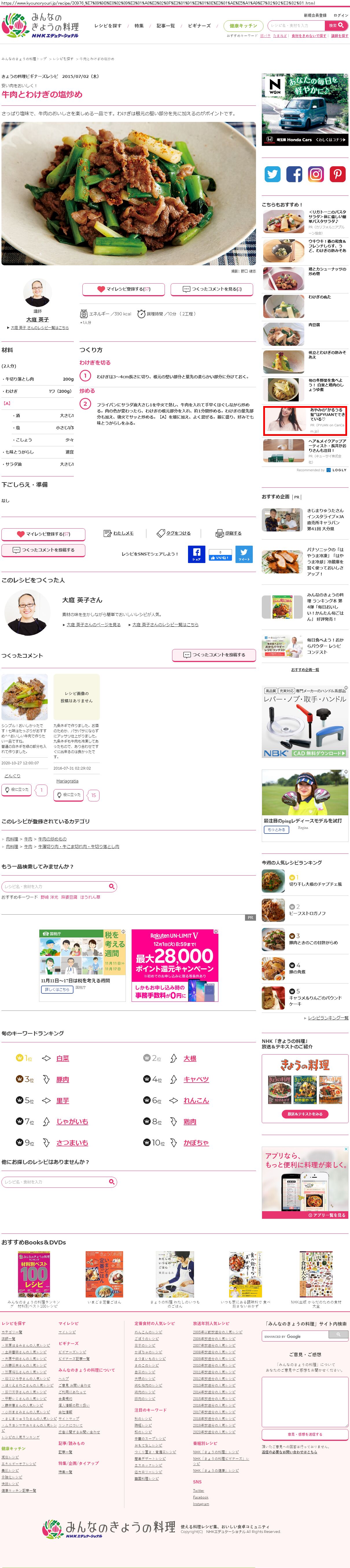The height and width of the screenshot is (1568, 350).
Task: Open the レシピを探す menu
Action: pos(108,25)
